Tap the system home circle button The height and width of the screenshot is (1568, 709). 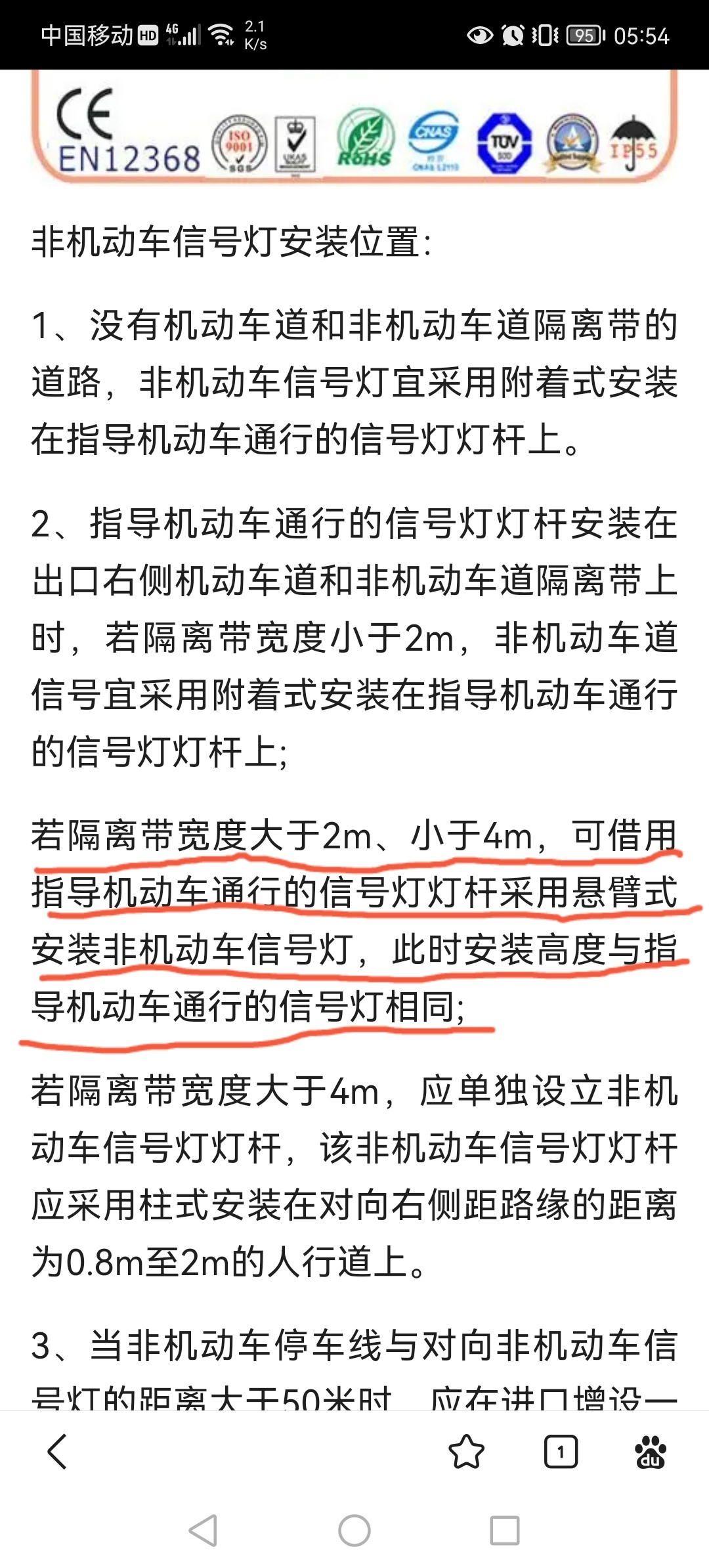(354, 1531)
